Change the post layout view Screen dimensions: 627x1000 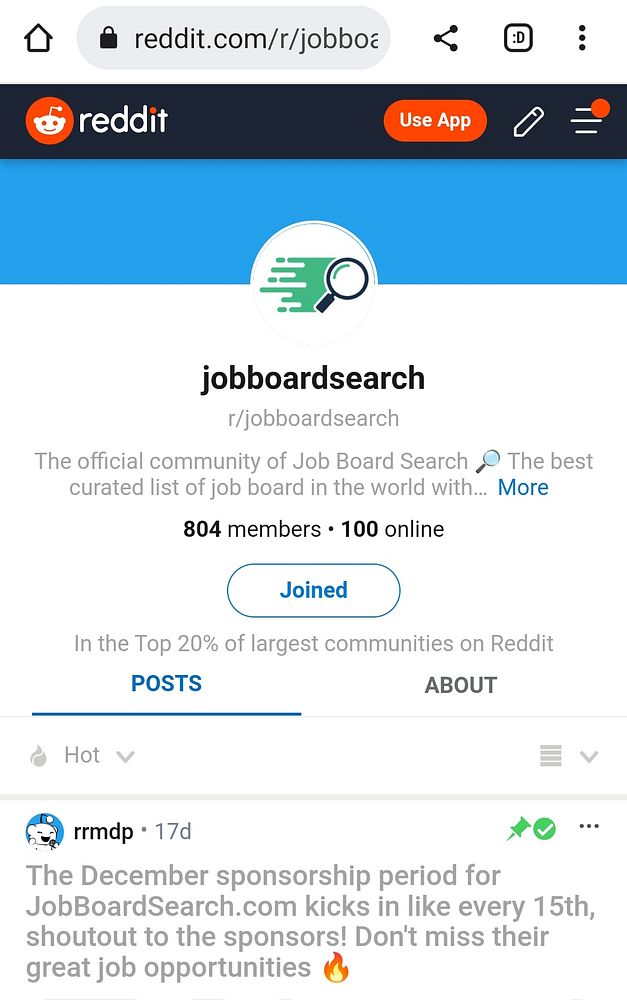point(567,757)
